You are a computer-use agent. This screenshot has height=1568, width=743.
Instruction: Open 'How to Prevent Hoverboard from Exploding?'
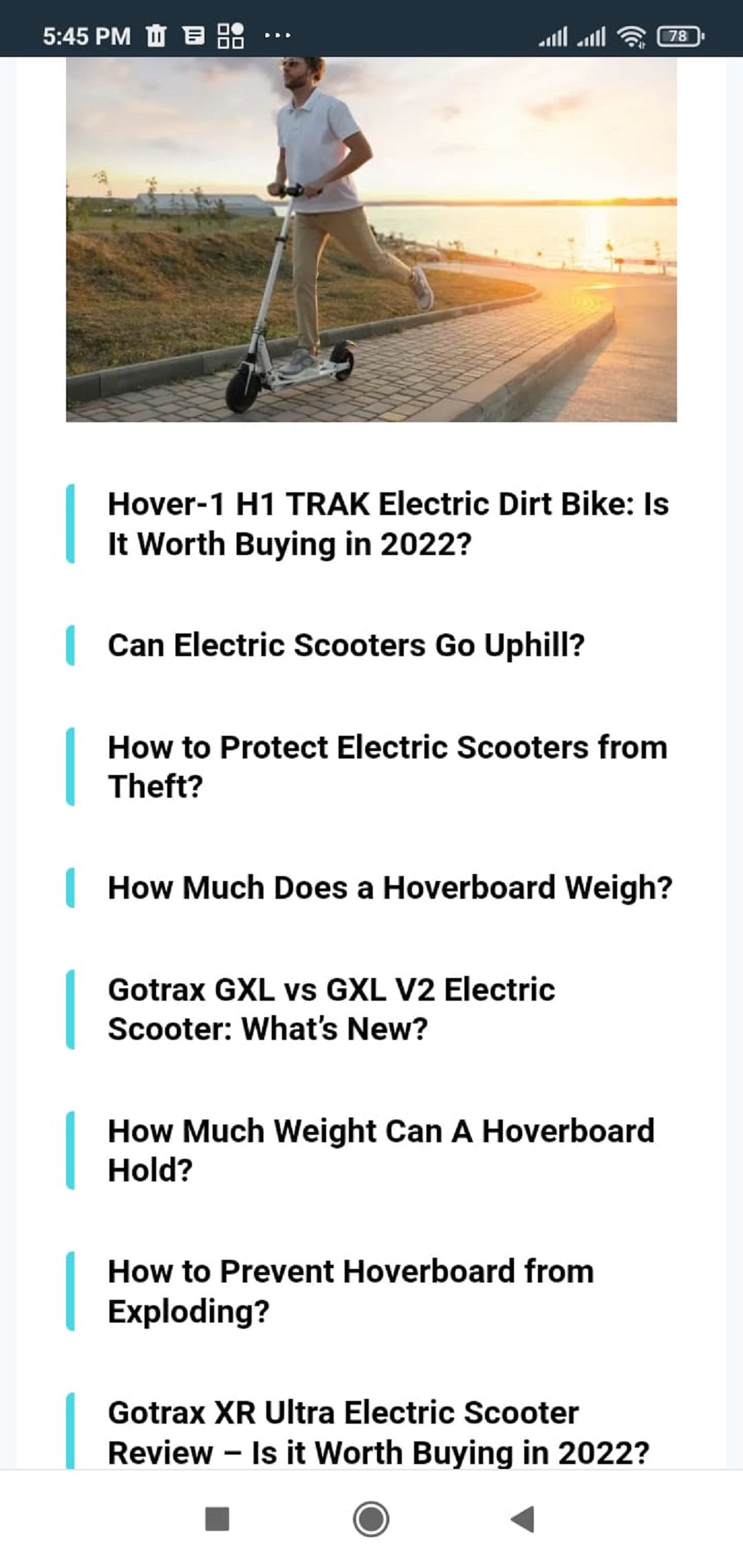[x=351, y=1292]
